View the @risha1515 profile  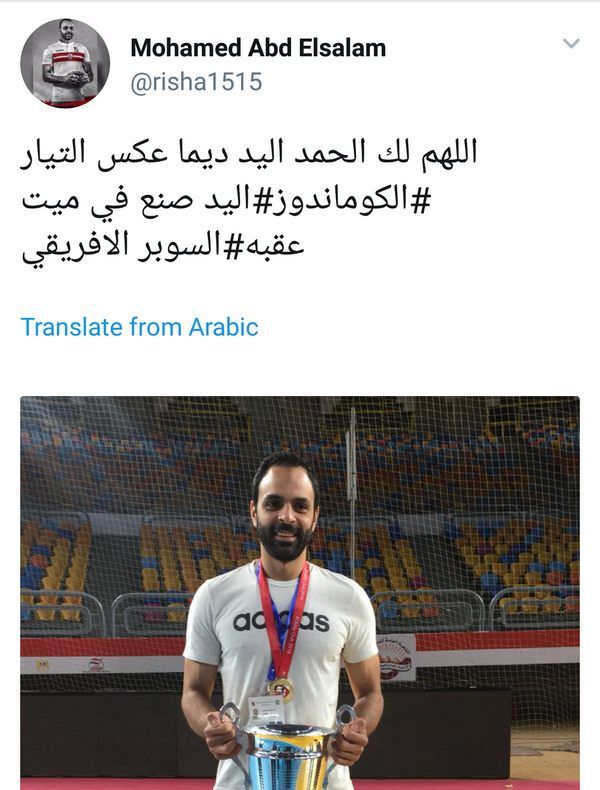[x=196, y=81]
